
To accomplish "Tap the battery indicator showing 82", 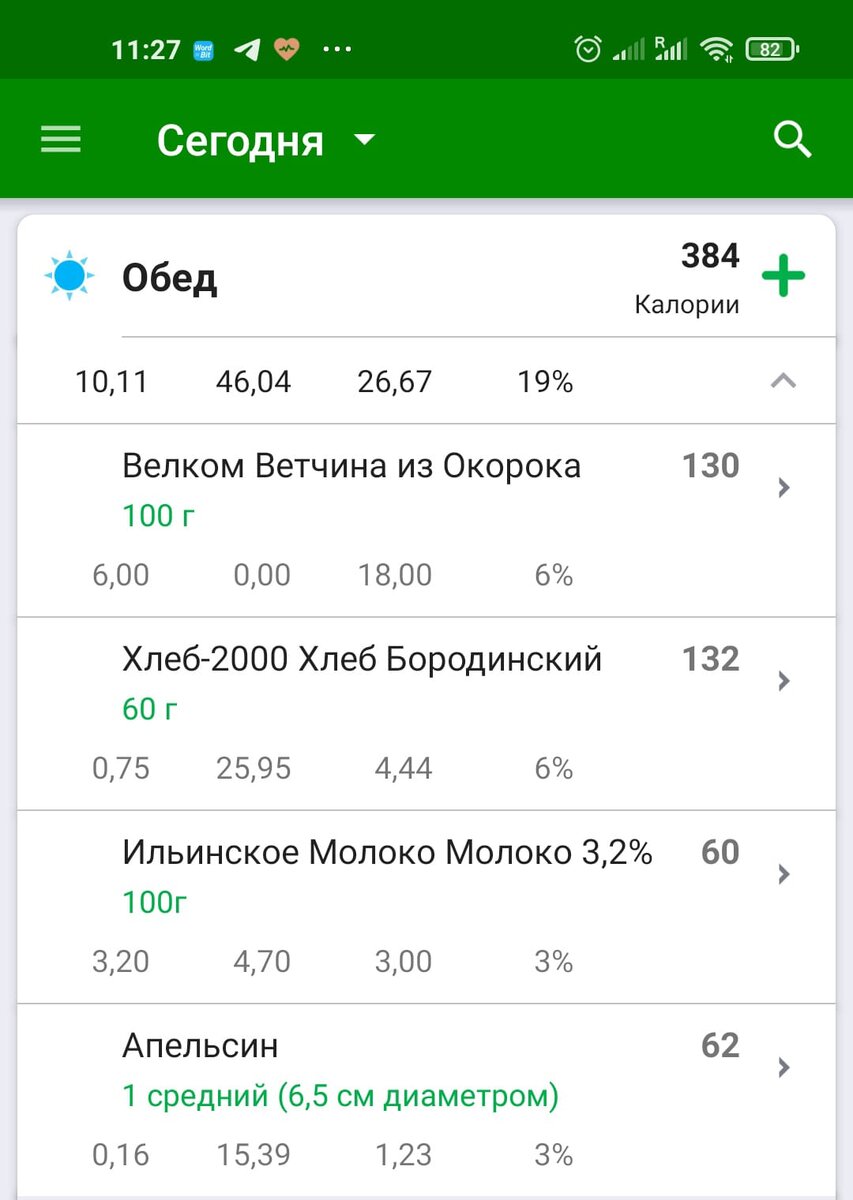I will [x=772, y=48].
